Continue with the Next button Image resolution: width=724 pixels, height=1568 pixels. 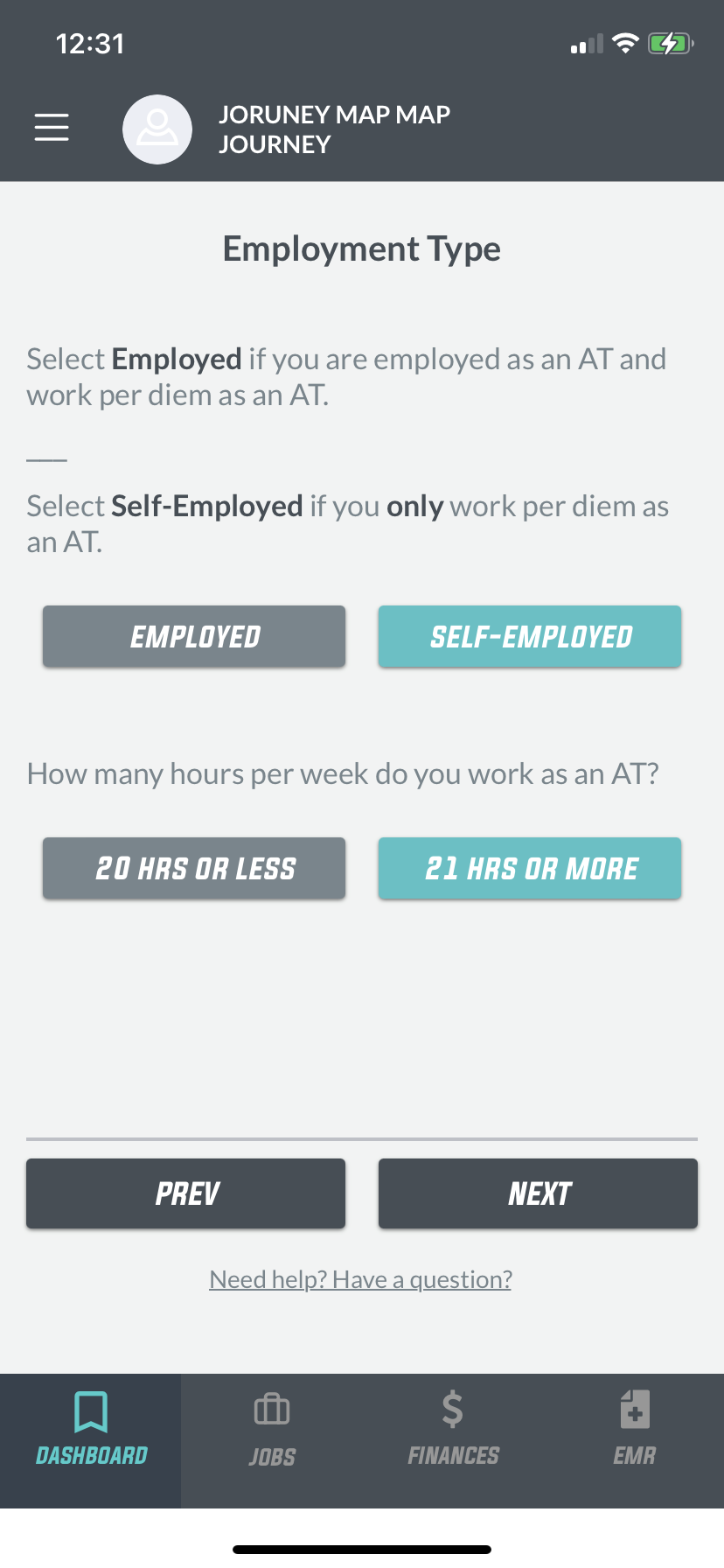click(x=538, y=1193)
